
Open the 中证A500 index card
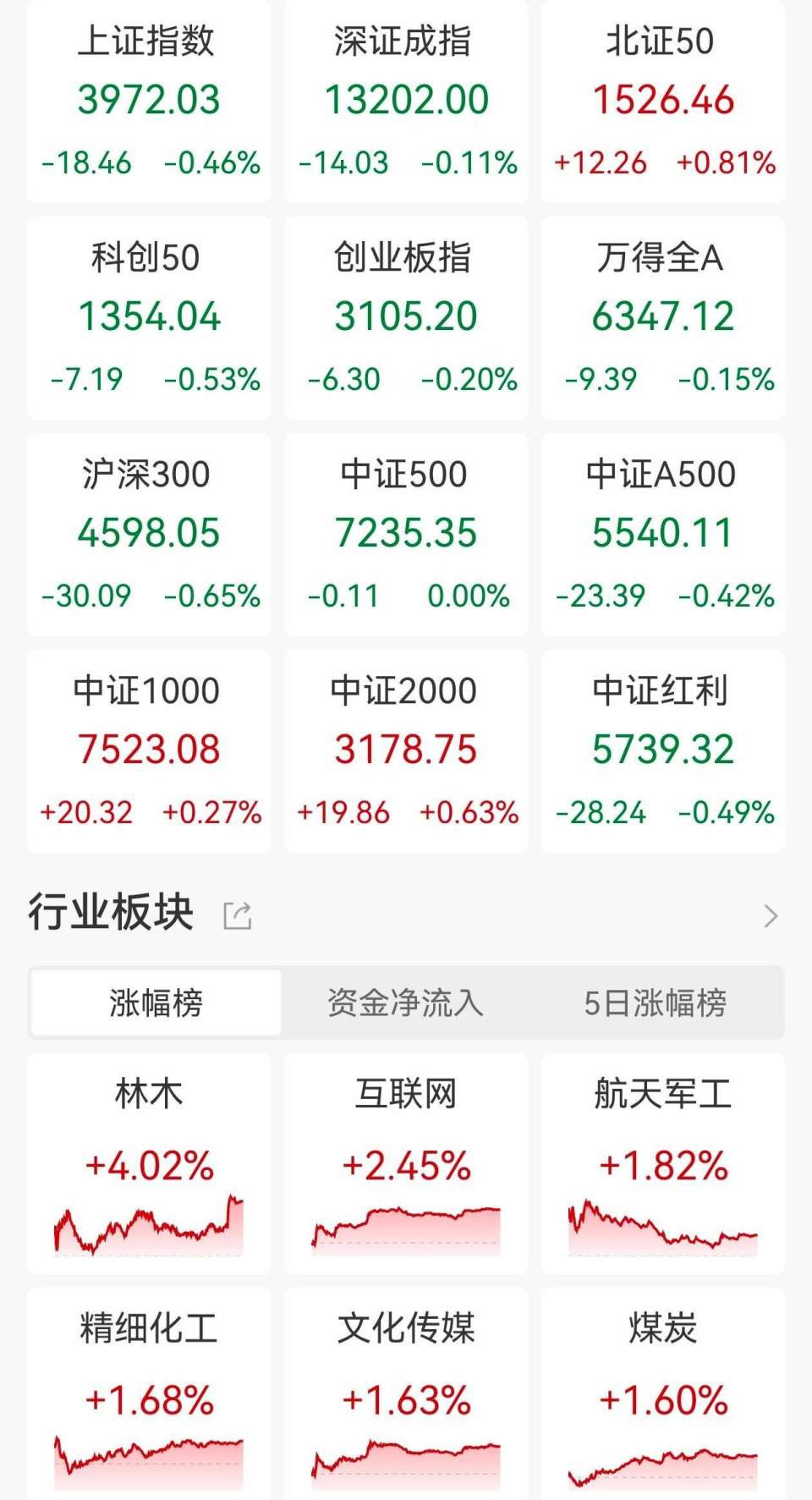pos(662,533)
